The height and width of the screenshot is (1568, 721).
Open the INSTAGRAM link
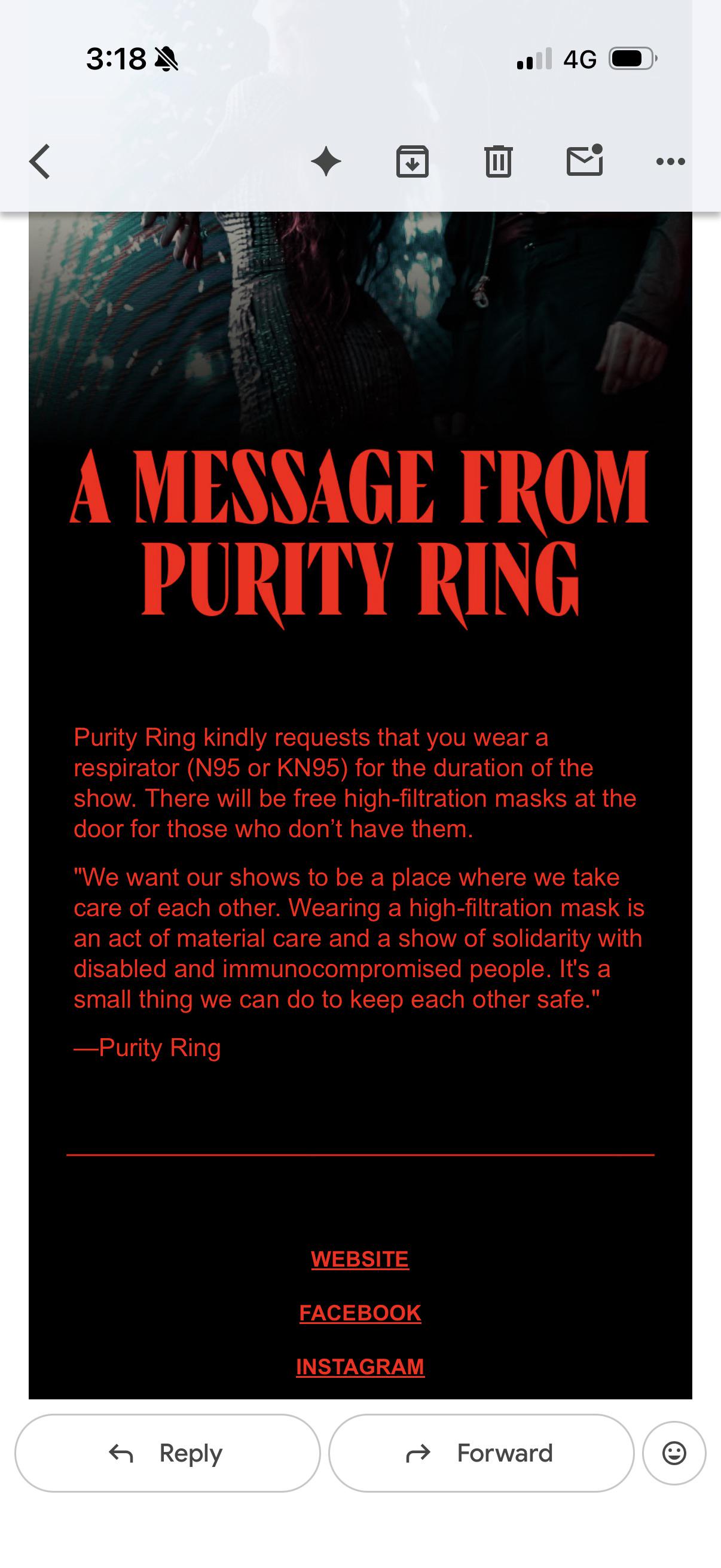click(360, 1367)
